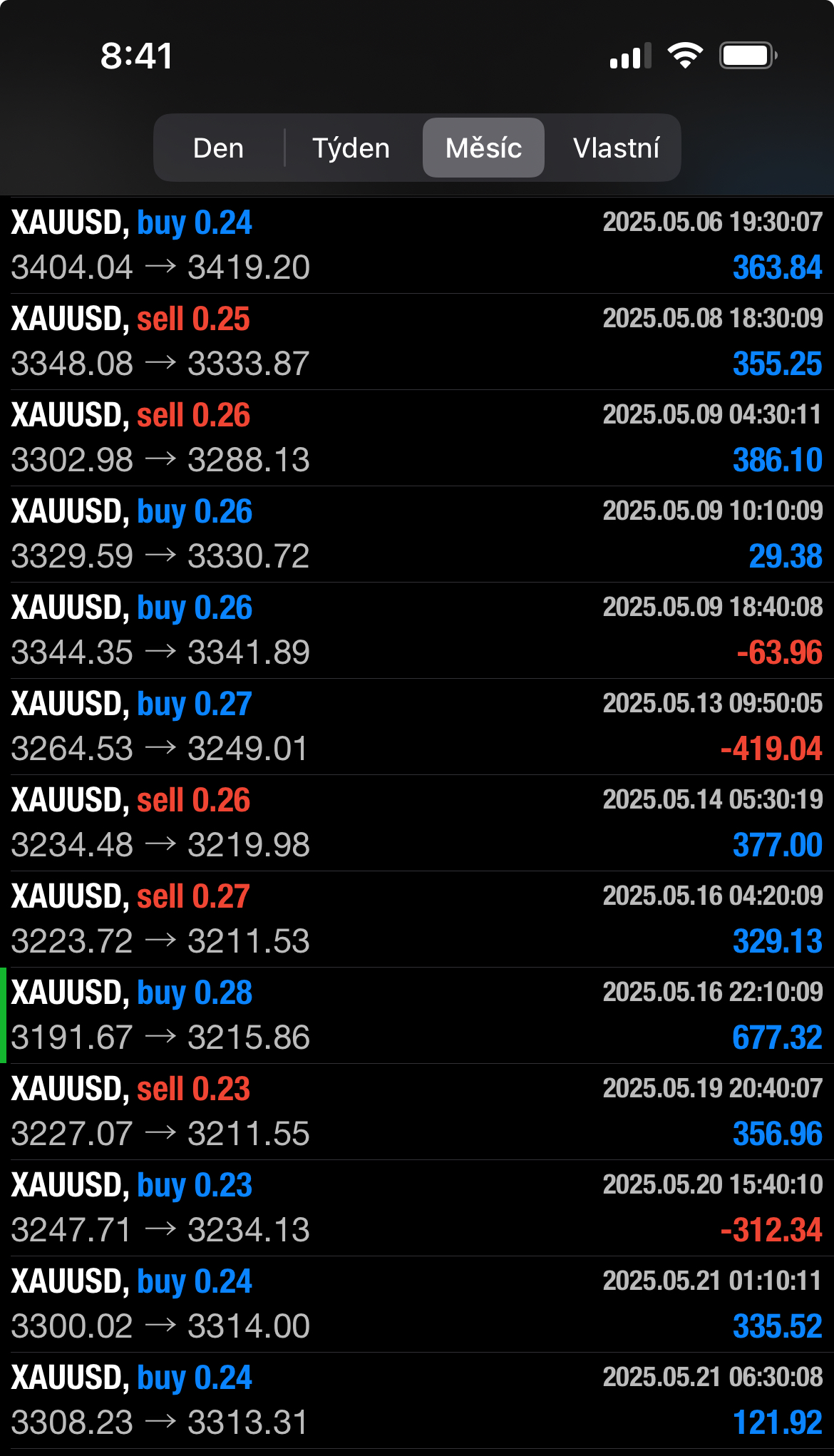Switch to the Den period tab

pyautogui.click(x=218, y=147)
